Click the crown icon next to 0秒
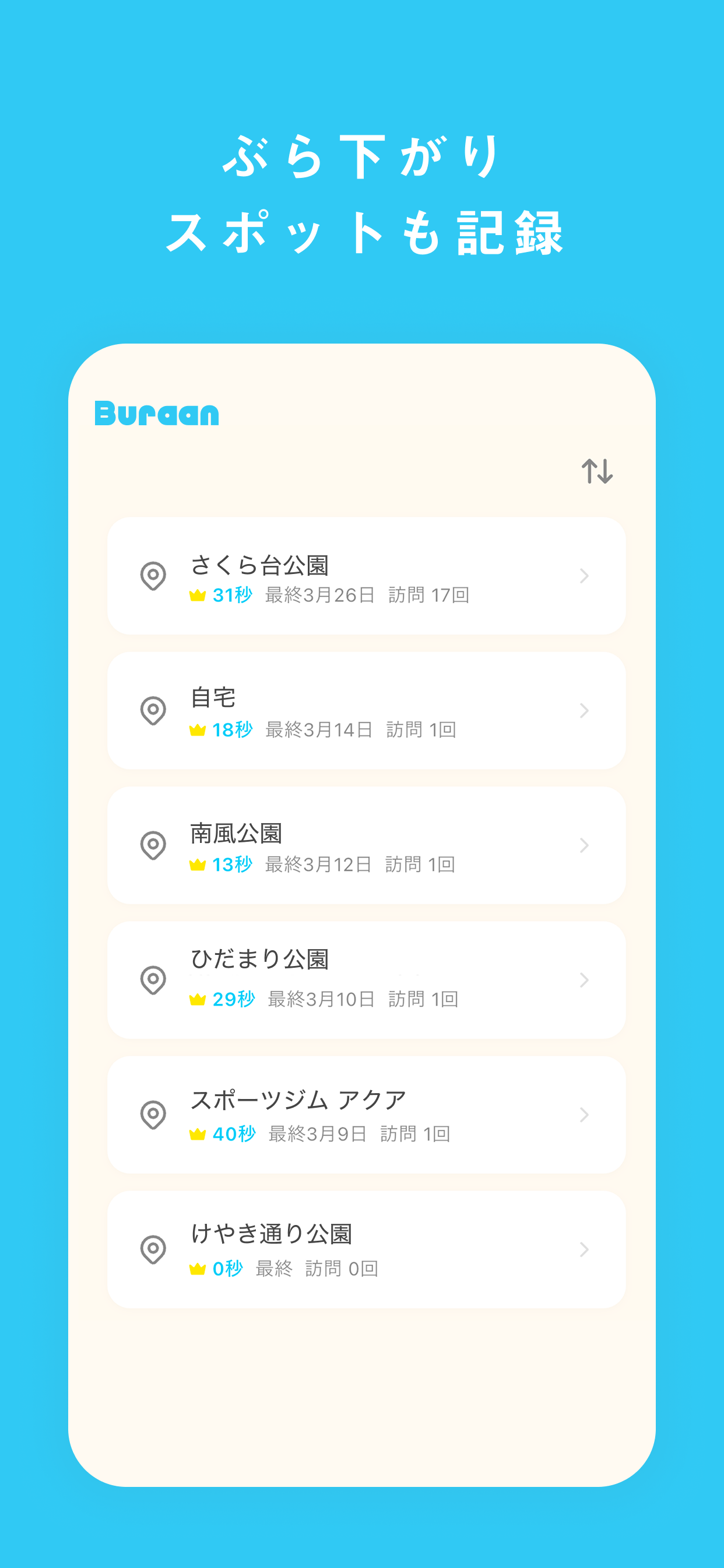Image resolution: width=724 pixels, height=1568 pixels. [198, 1269]
